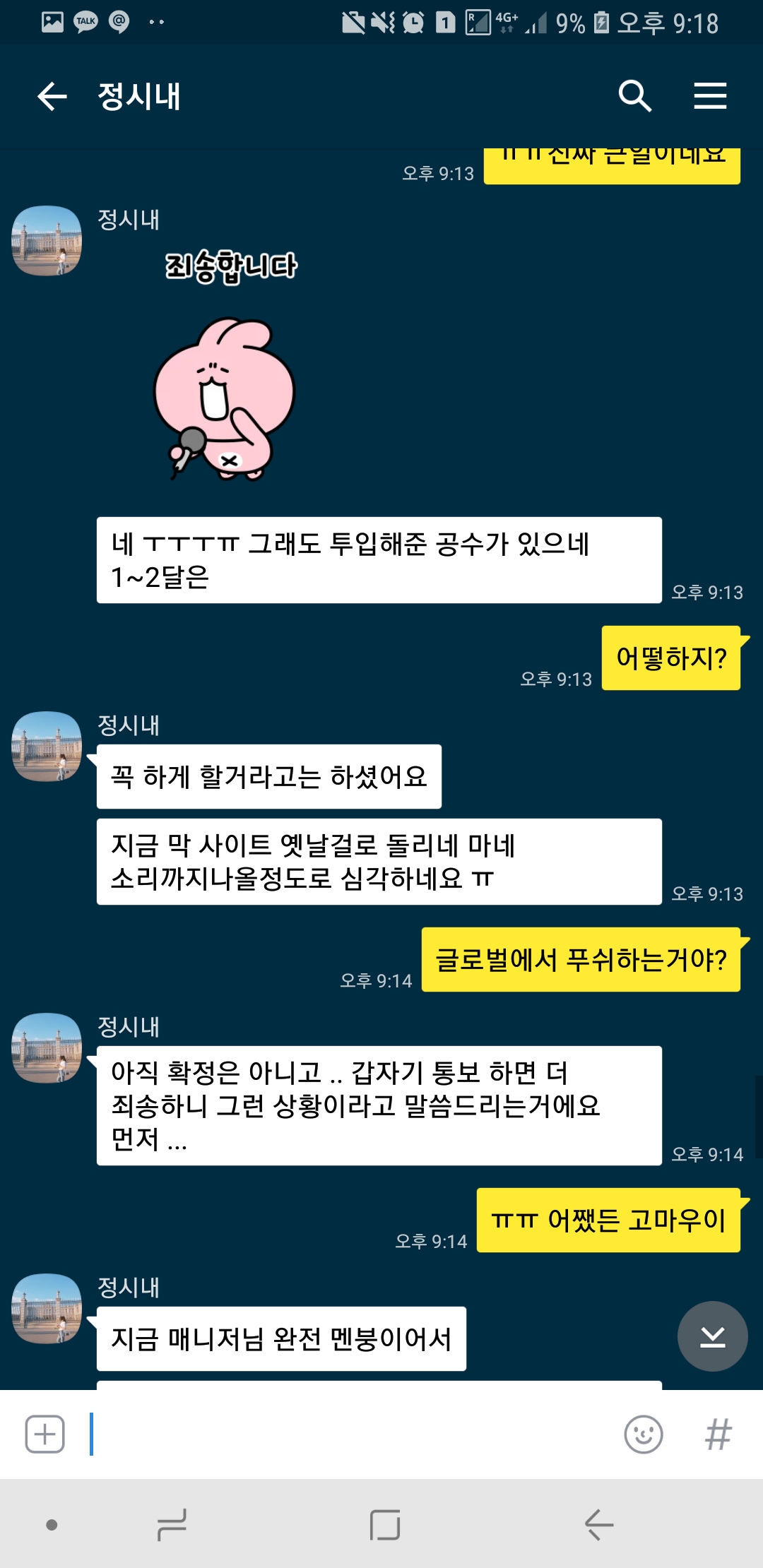
Task: Go back from the 정시내 chat
Action: [52, 96]
